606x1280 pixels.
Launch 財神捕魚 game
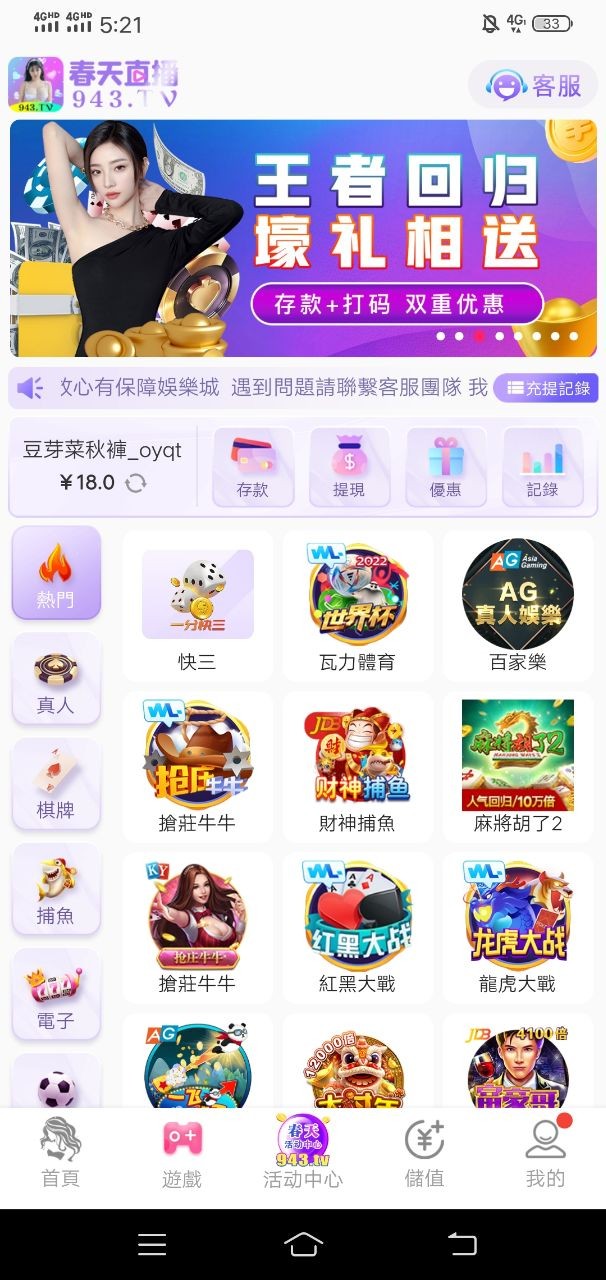357,767
